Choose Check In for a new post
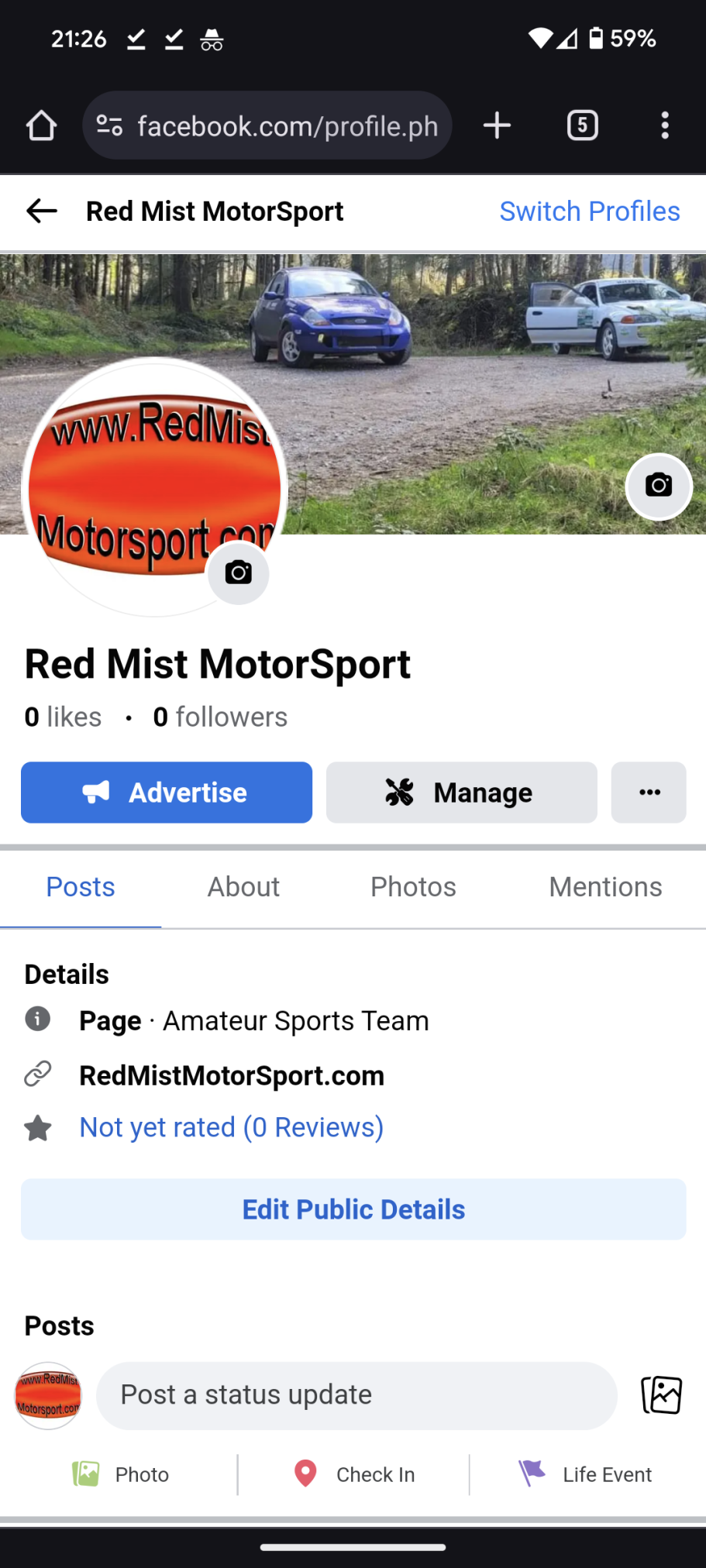706x1568 pixels. (x=354, y=1474)
